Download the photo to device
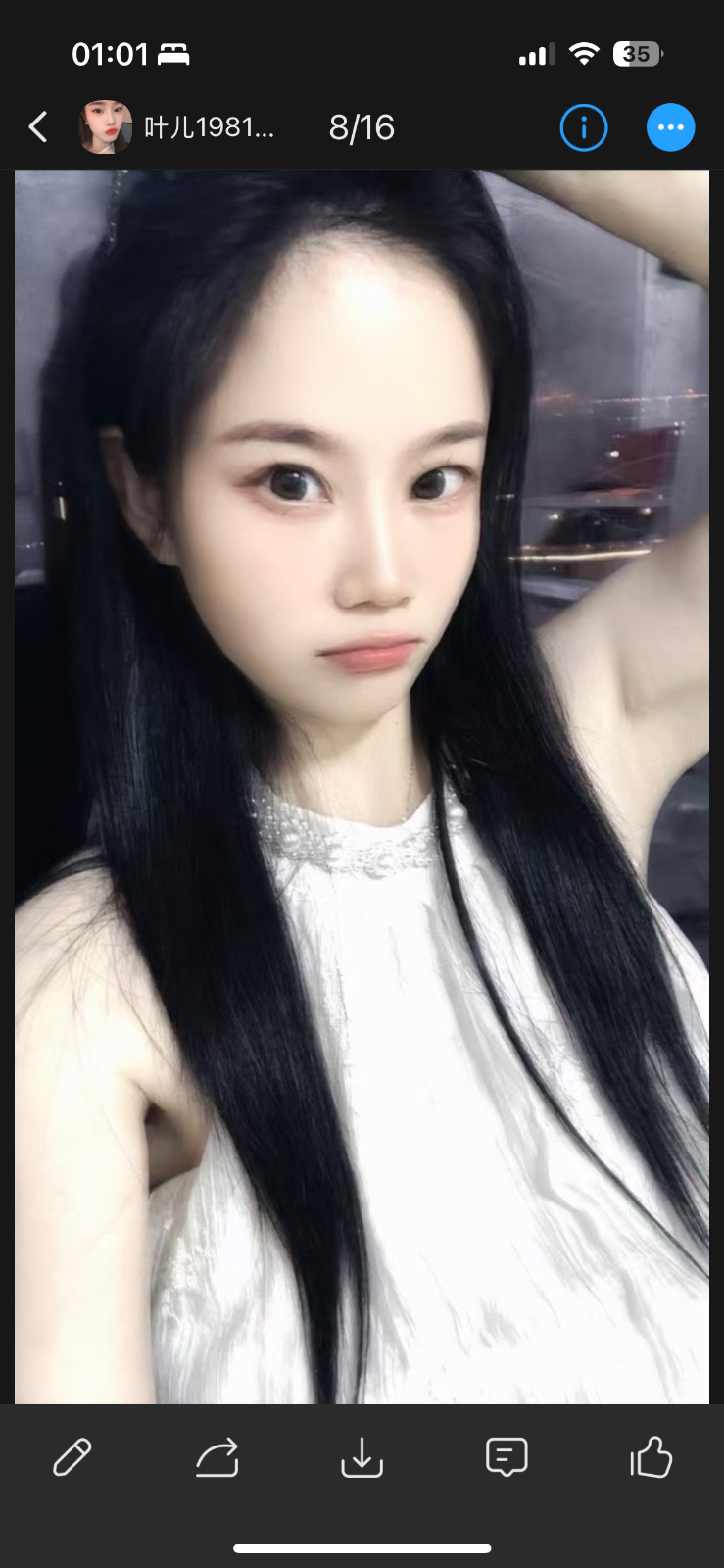This screenshot has height=1568, width=724. (362, 1457)
